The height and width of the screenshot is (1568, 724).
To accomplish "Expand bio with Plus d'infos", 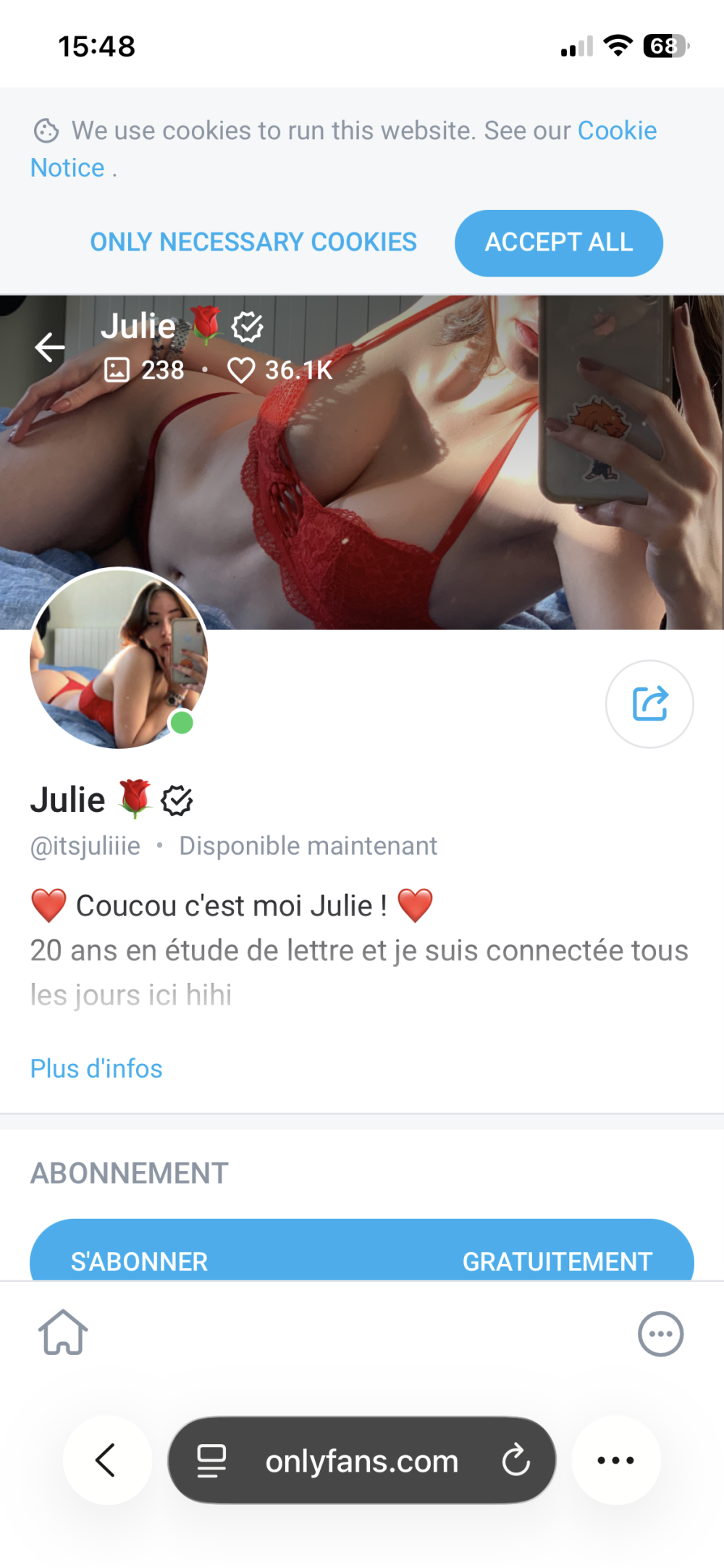I will click(96, 1069).
